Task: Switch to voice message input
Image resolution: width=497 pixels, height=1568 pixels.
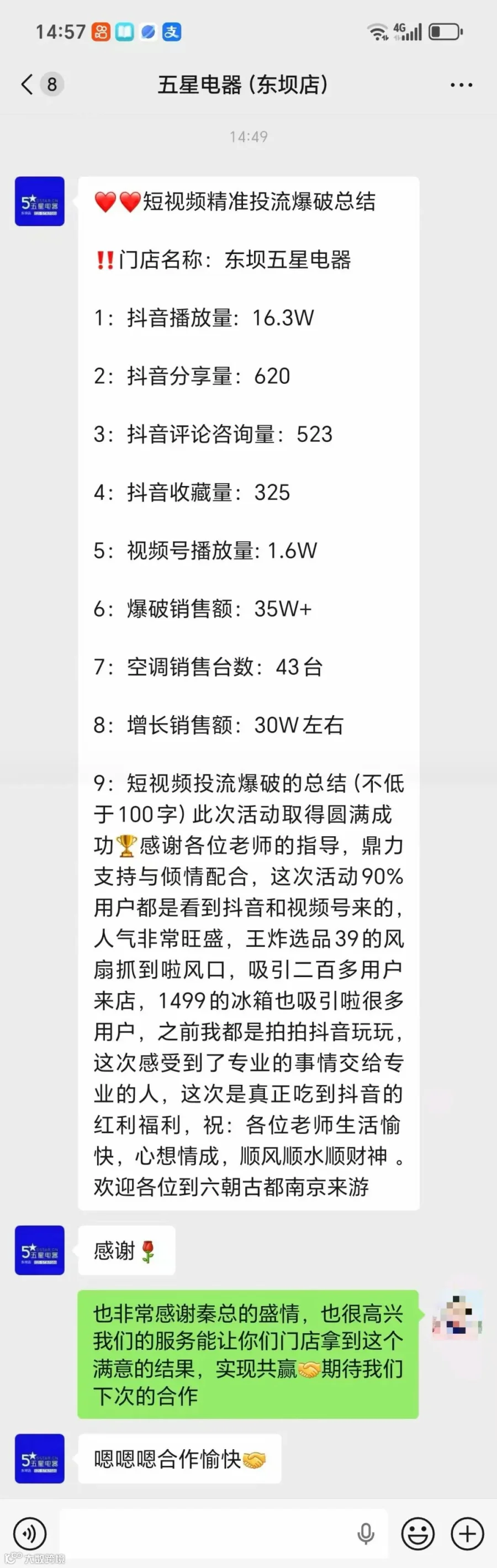Action: [30, 1533]
